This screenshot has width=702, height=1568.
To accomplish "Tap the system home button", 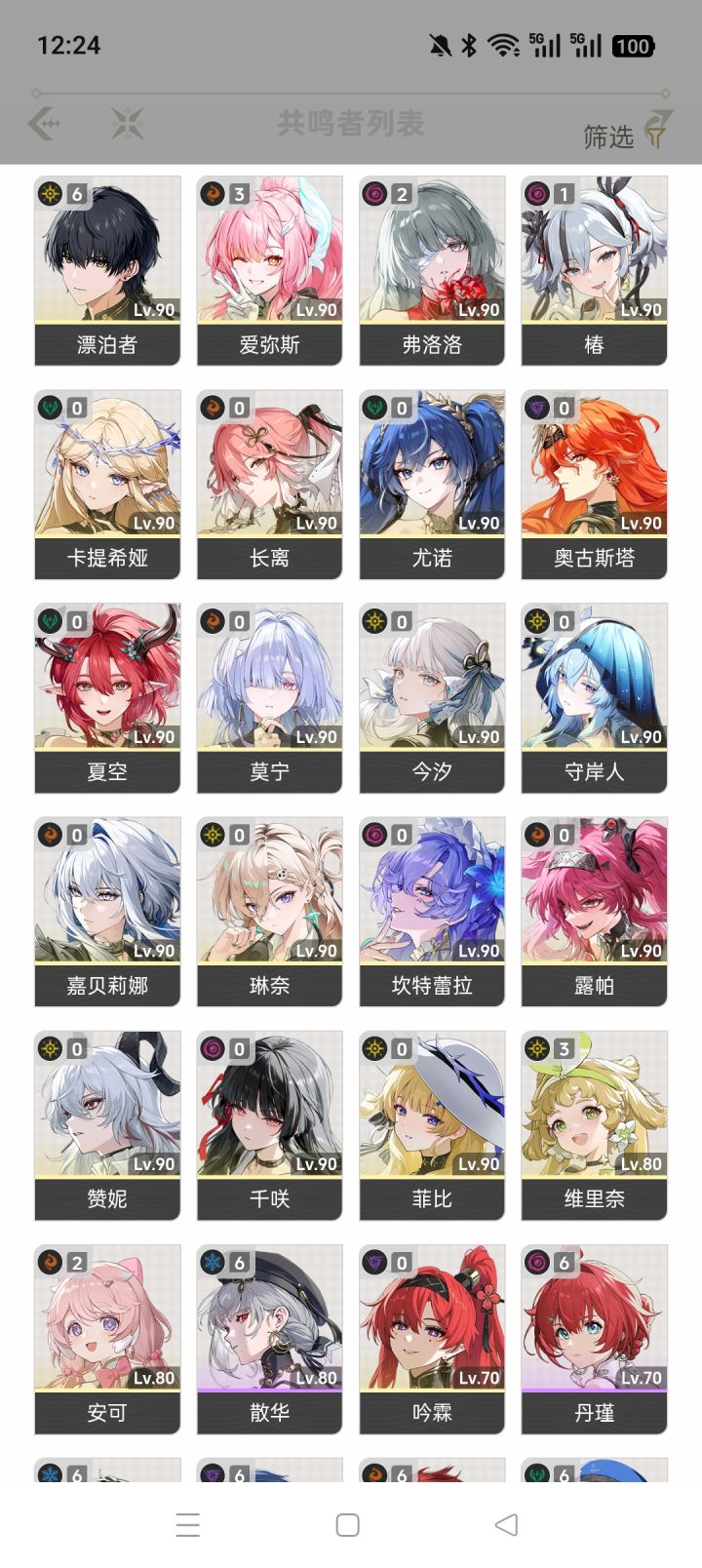I will coord(348,1525).
